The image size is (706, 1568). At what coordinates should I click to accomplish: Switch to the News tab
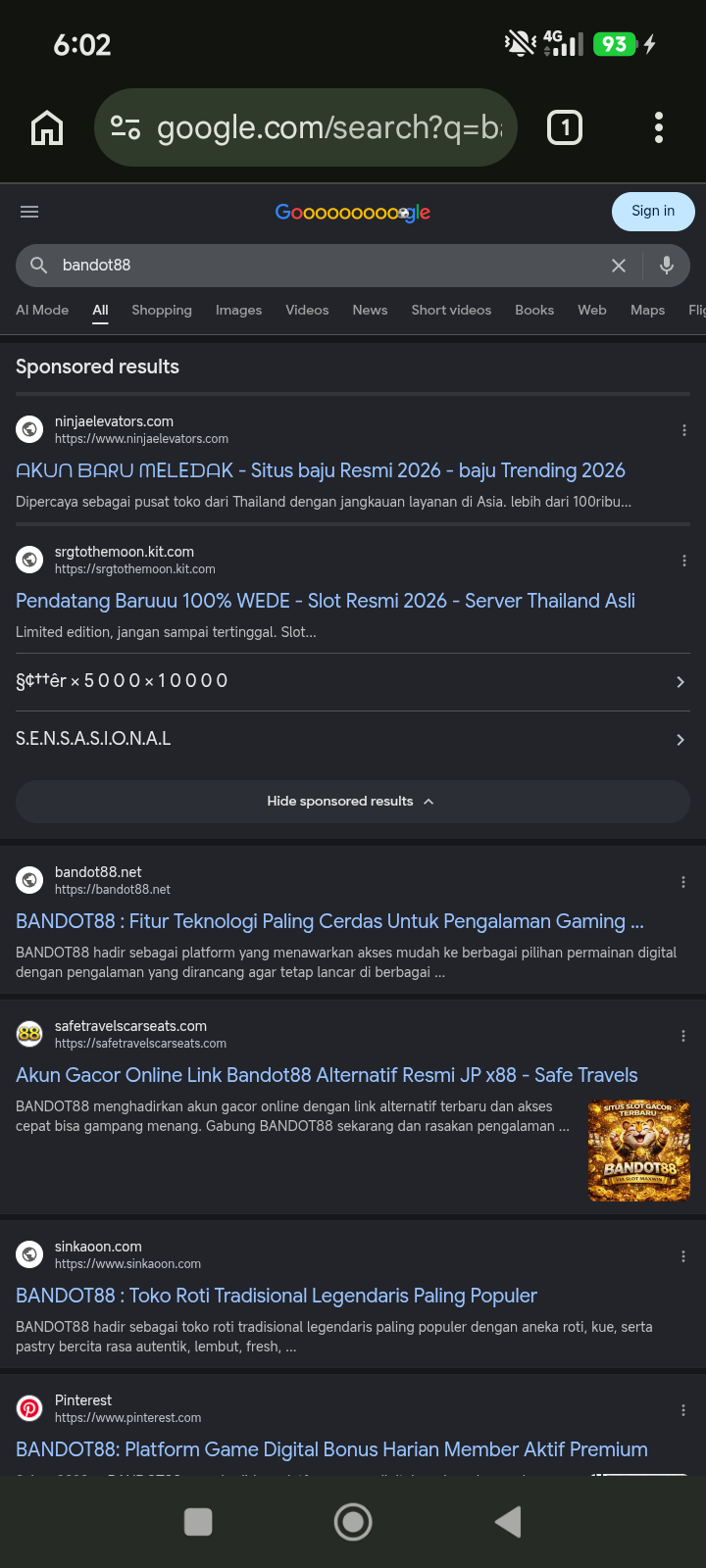click(x=370, y=310)
